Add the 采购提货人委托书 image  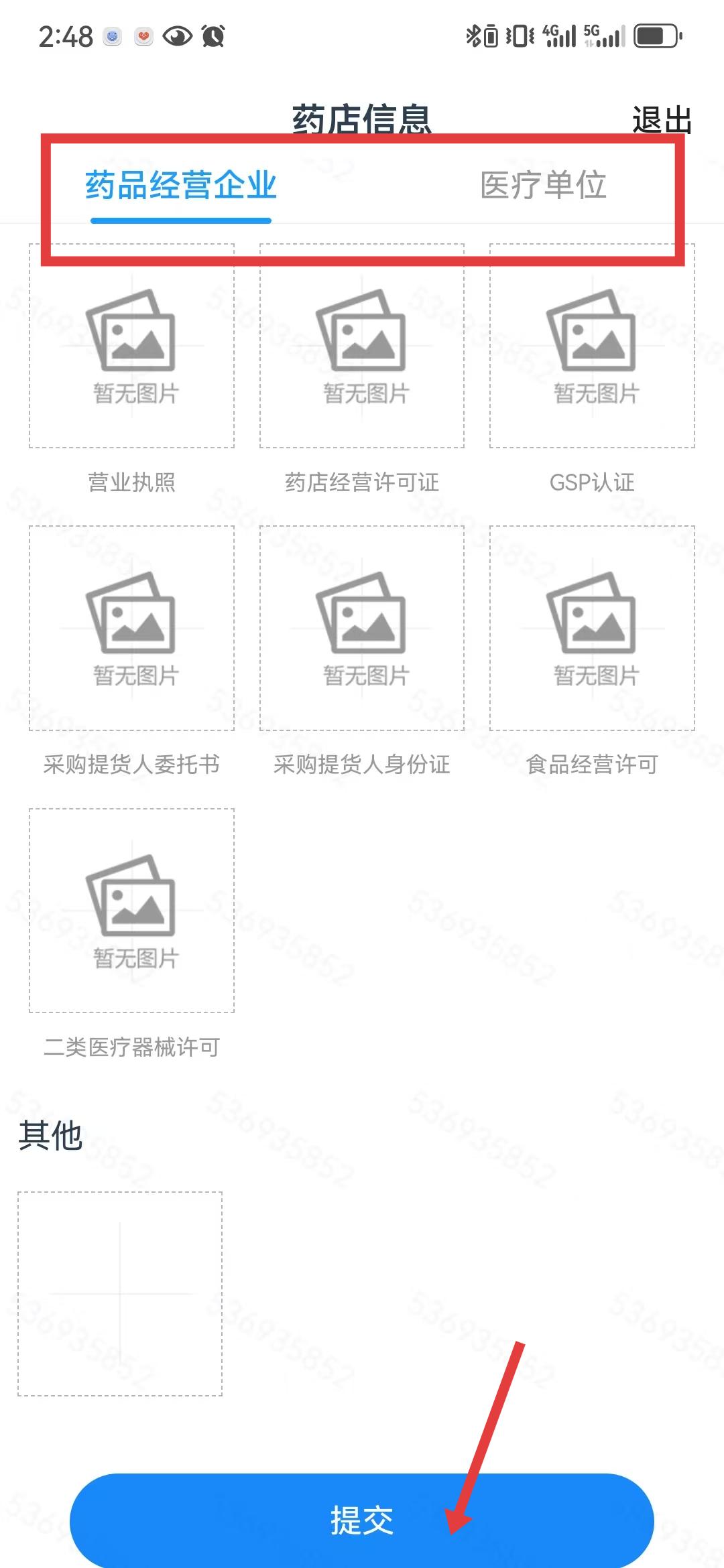131,628
